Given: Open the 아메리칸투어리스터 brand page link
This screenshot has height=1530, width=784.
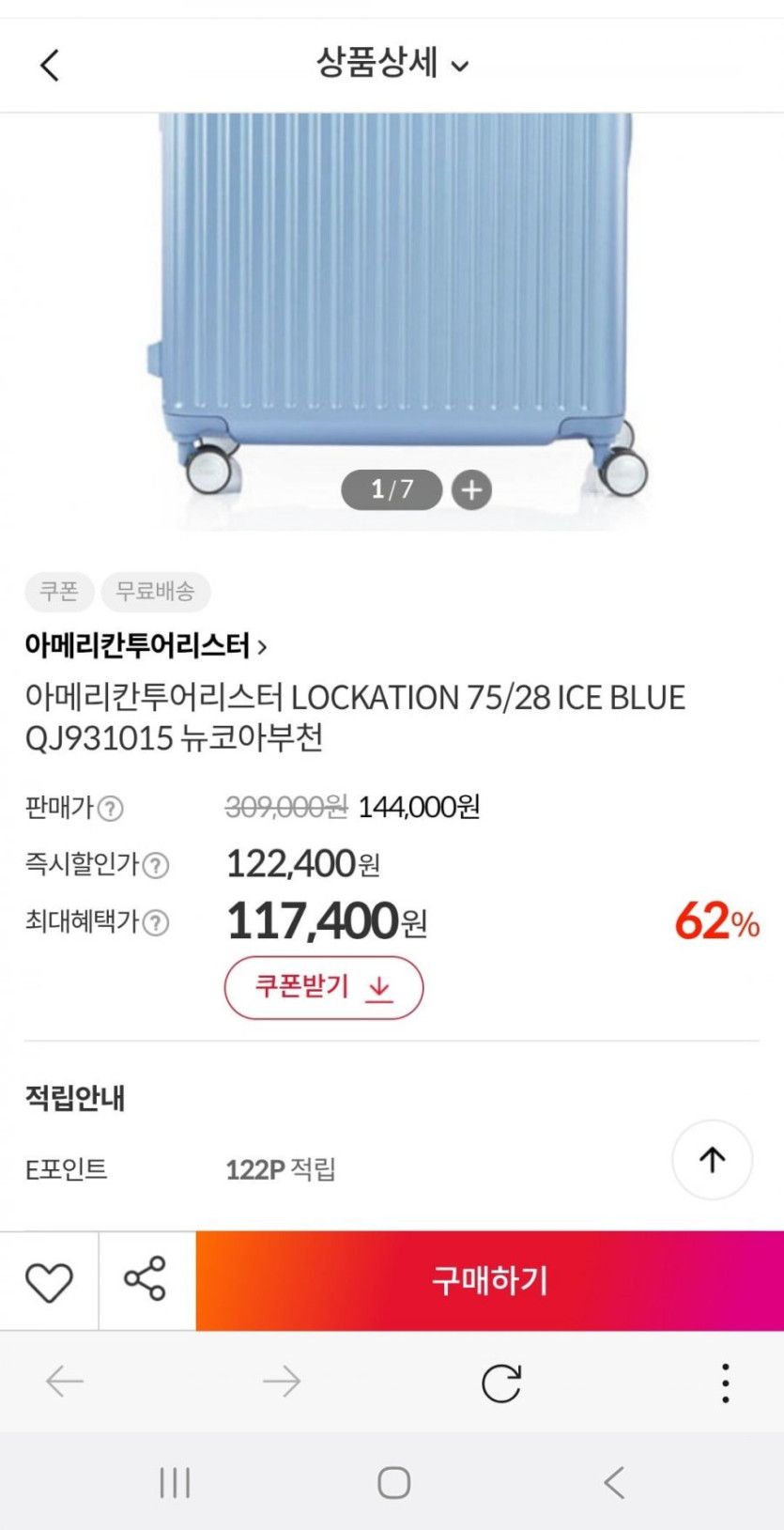Looking at the screenshot, I should coord(146,646).
